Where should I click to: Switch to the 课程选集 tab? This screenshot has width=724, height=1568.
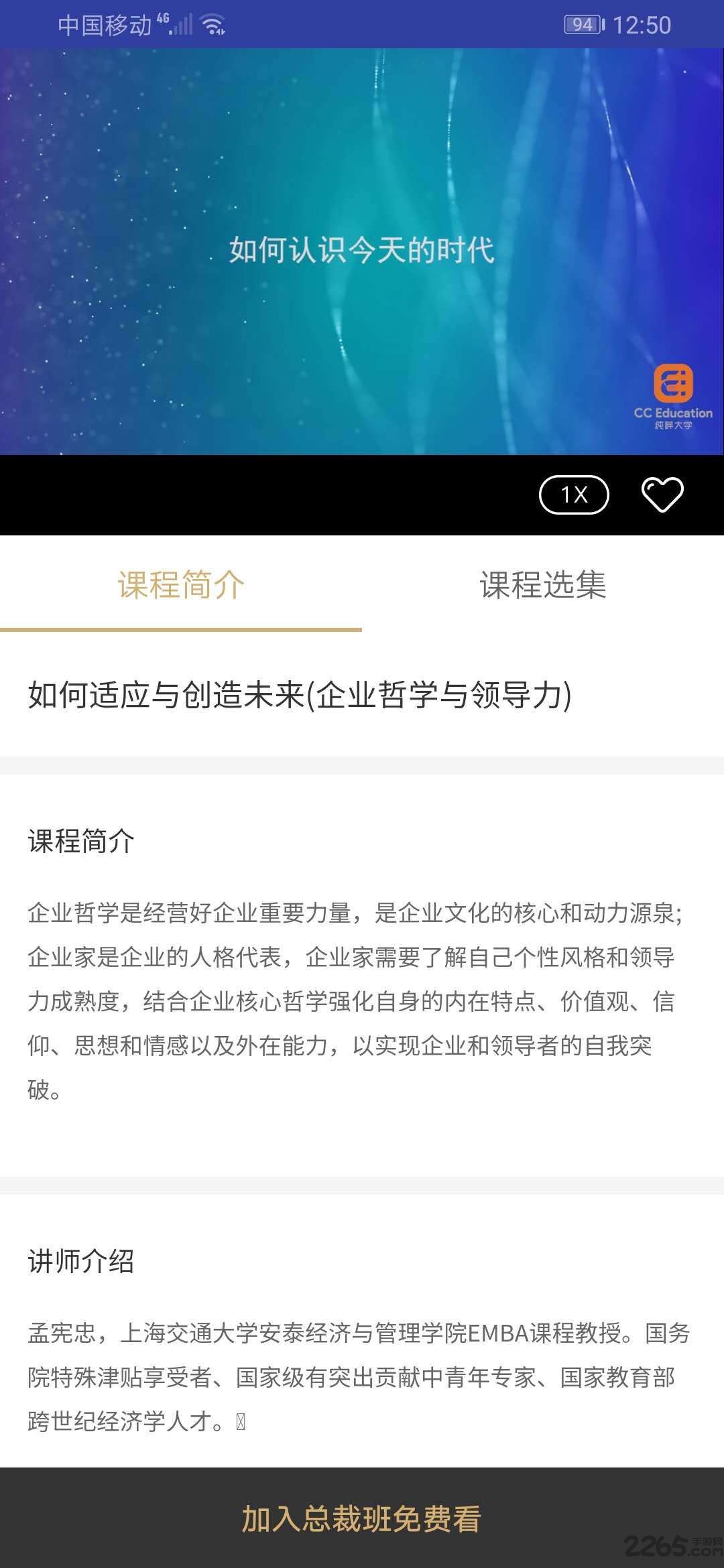543,584
